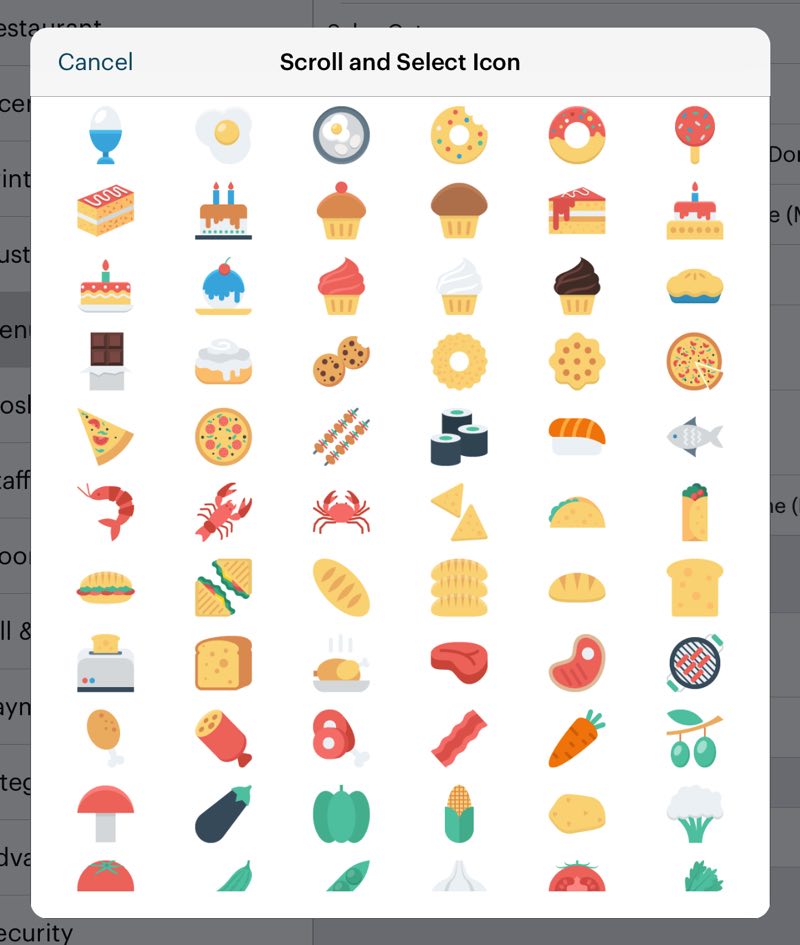800x945 pixels.
Task: Choose the chocolate bar icon
Action: click(x=104, y=360)
